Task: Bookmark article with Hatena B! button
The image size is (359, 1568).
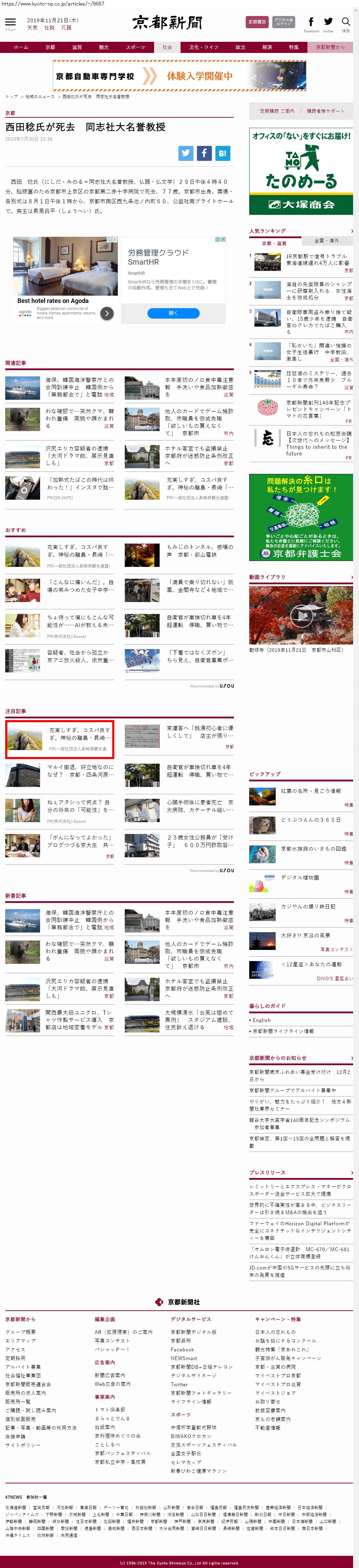Action: pyautogui.click(x=222, y=154)
